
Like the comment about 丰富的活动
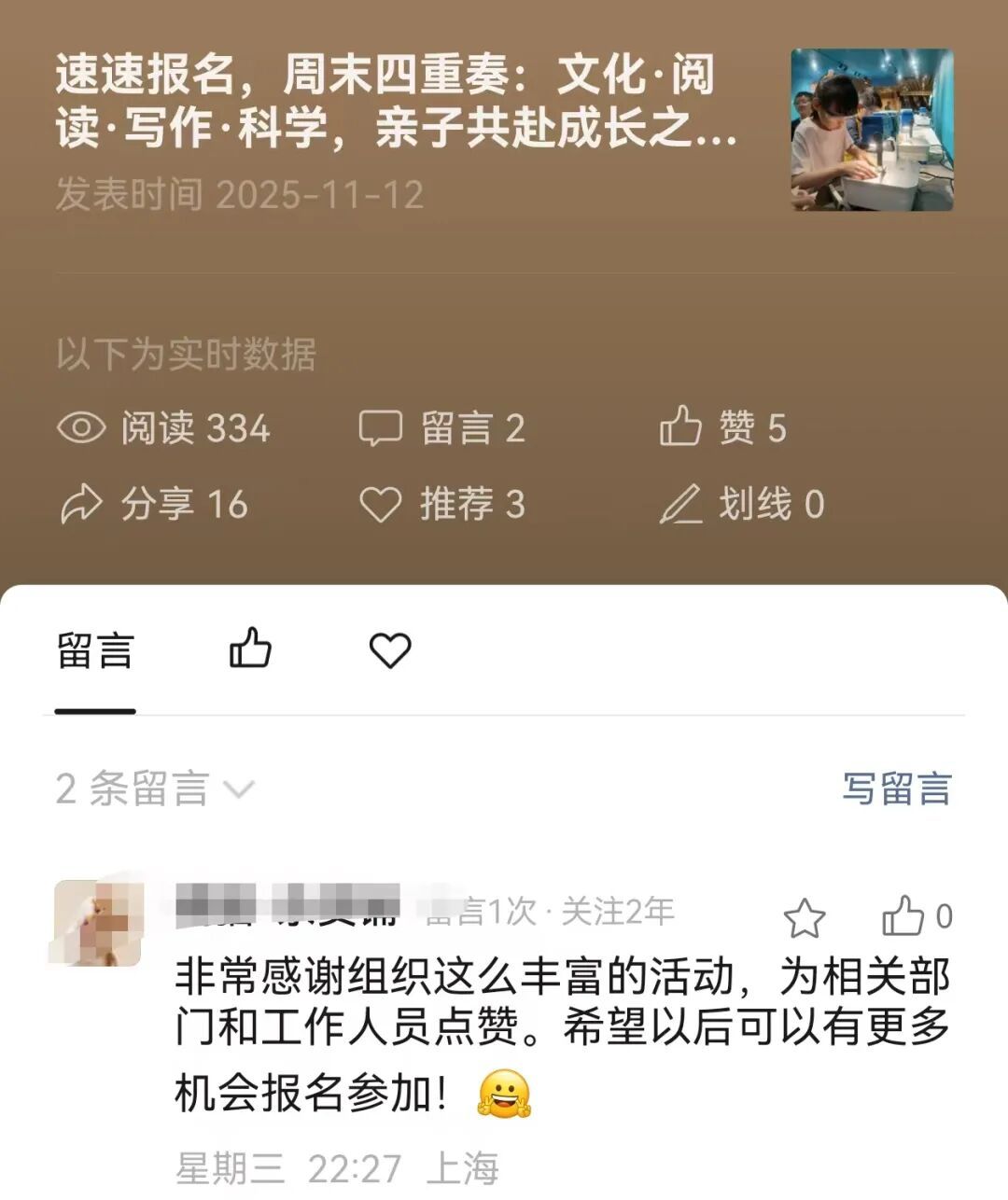point(903,916)
